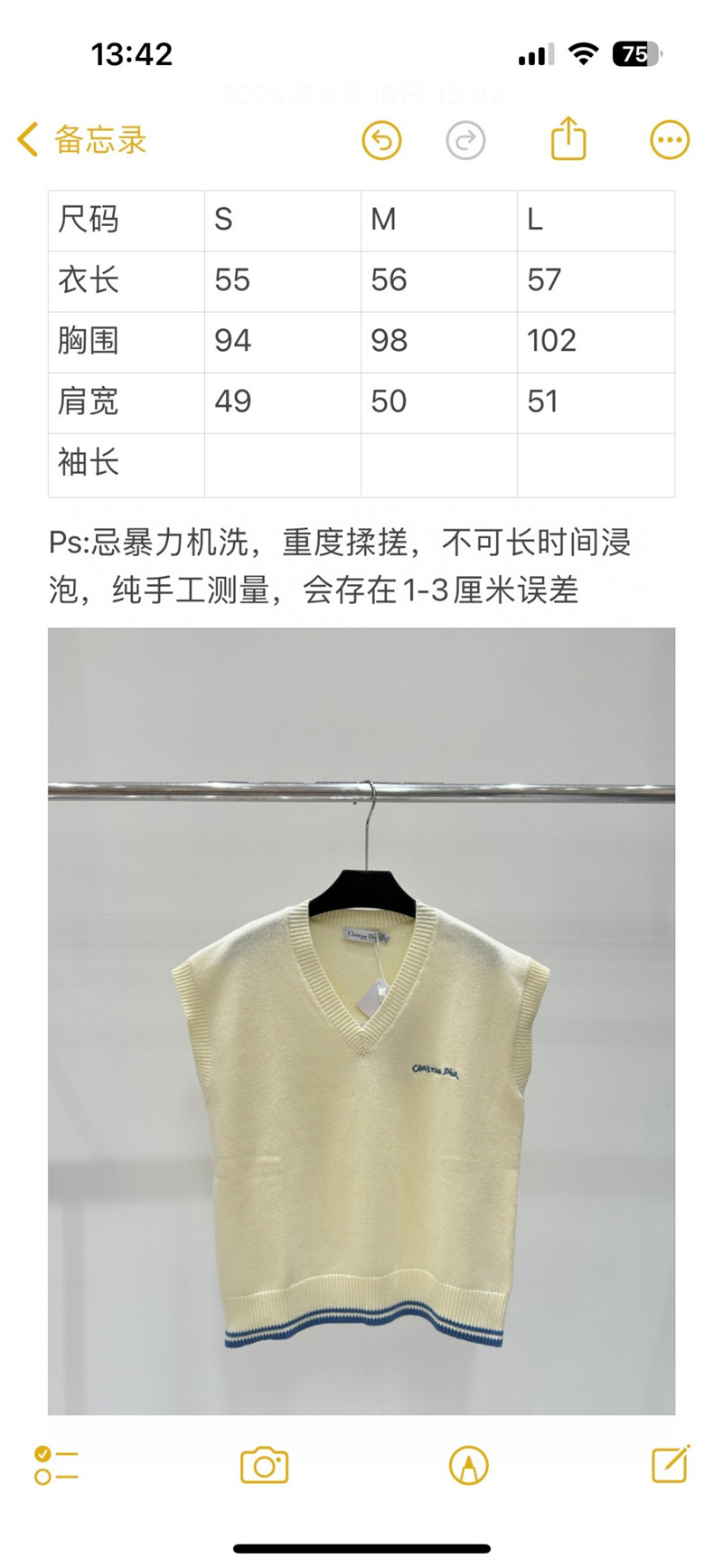Tap the Wi-Fi indicator in the status bar
The image size is (723, 1568).
click(583, 54)
